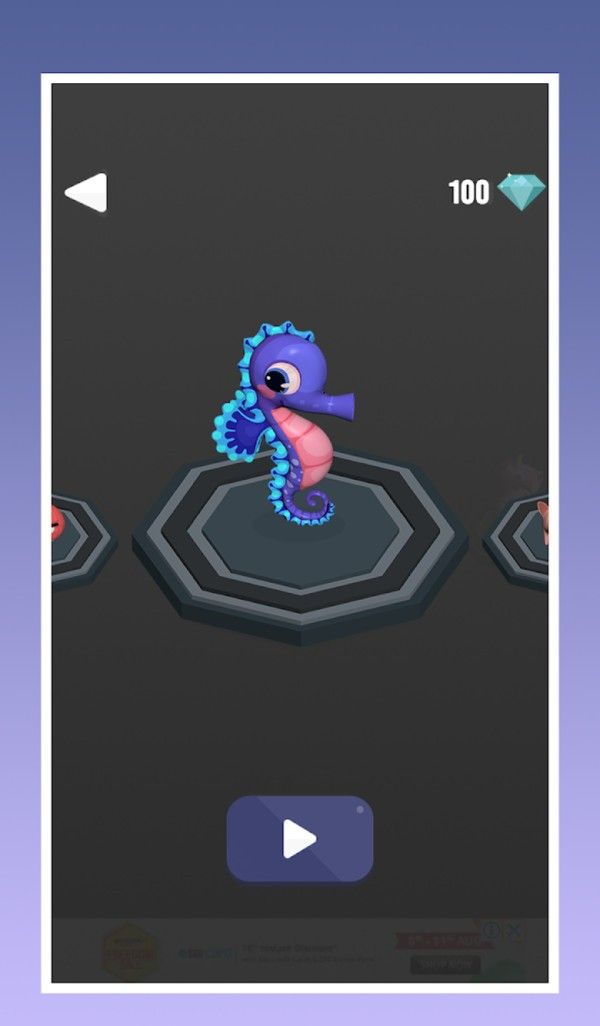The height and width of the screenshot is (1026, 600).
Task: Close the bottom banner ad
Action: 513,931
